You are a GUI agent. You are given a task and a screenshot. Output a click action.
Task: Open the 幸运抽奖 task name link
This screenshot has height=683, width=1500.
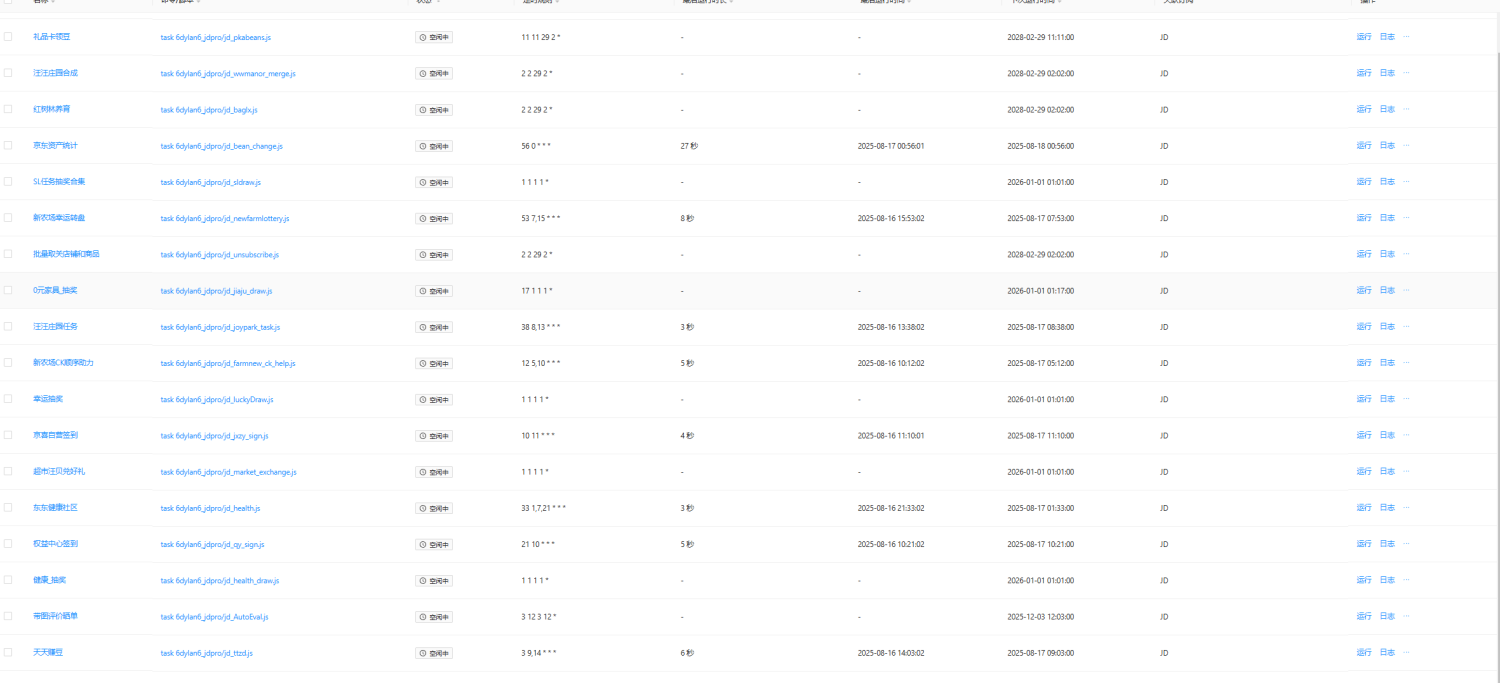point(47,399)
